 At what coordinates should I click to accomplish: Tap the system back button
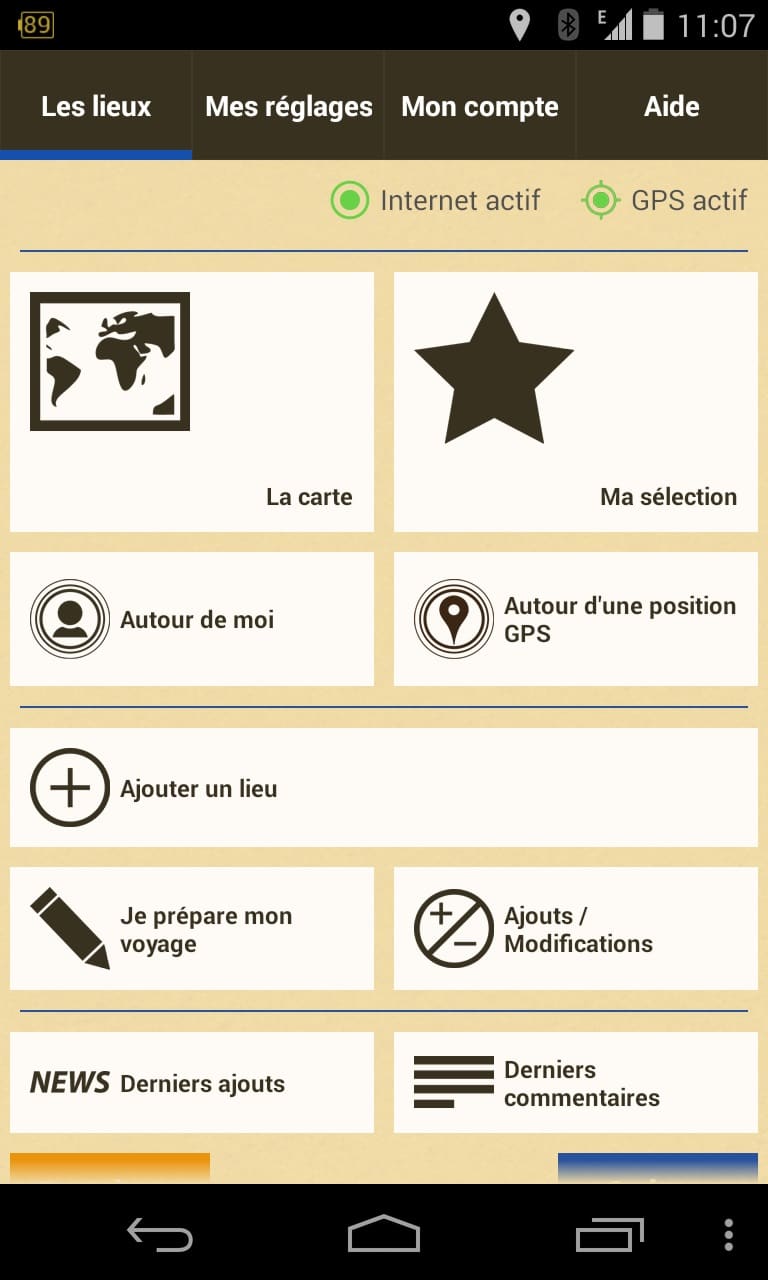(x=160, y=1234)
